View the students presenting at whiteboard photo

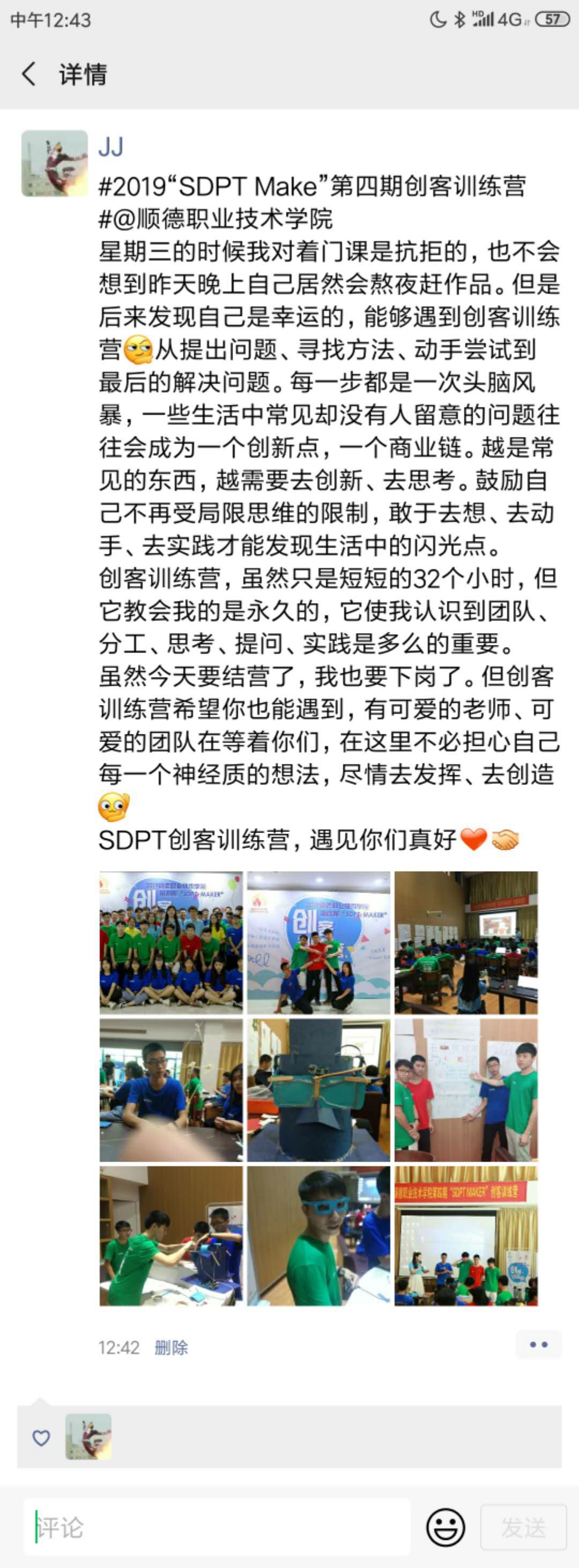click(x=466, y=1090)
